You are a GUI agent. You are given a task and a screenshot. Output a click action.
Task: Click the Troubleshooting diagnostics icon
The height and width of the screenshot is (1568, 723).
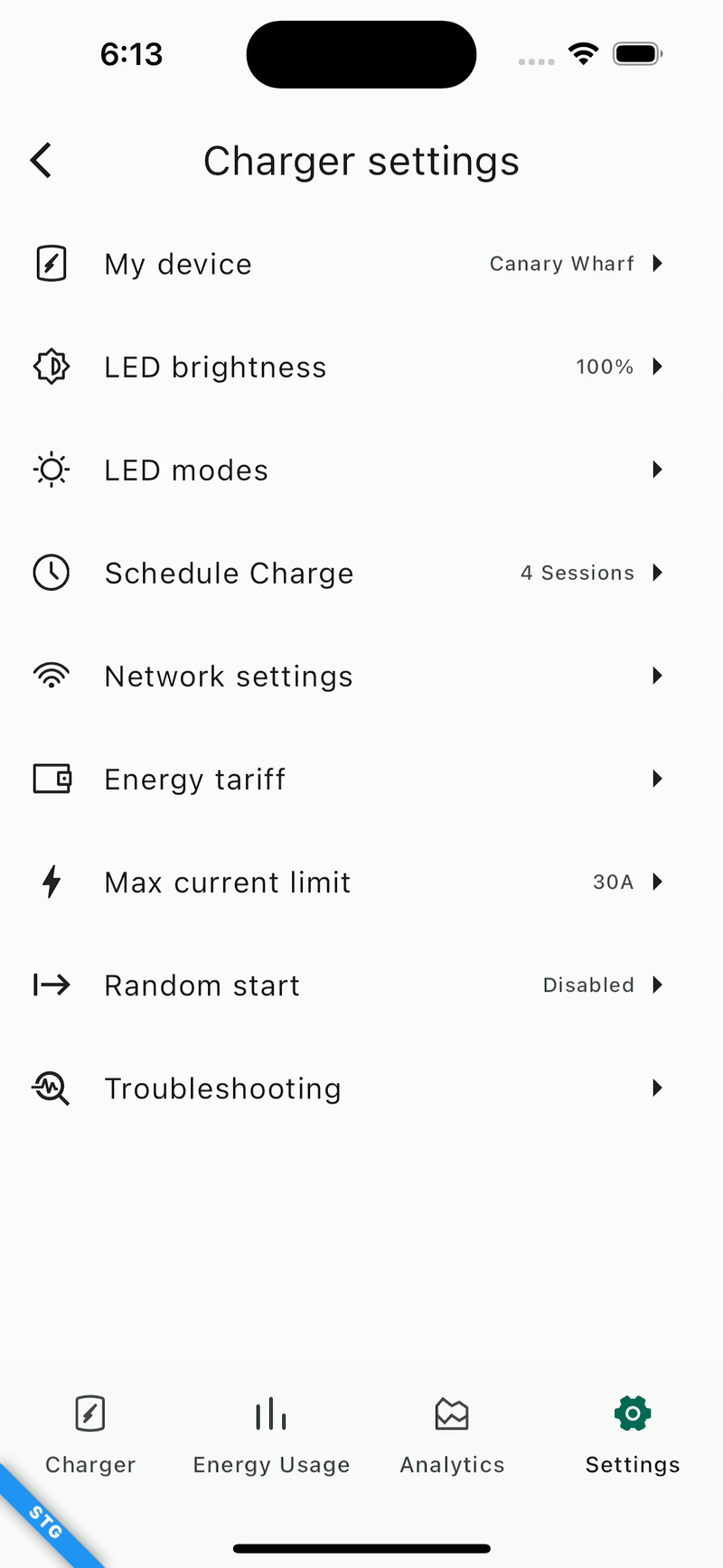coord(52,1088)
